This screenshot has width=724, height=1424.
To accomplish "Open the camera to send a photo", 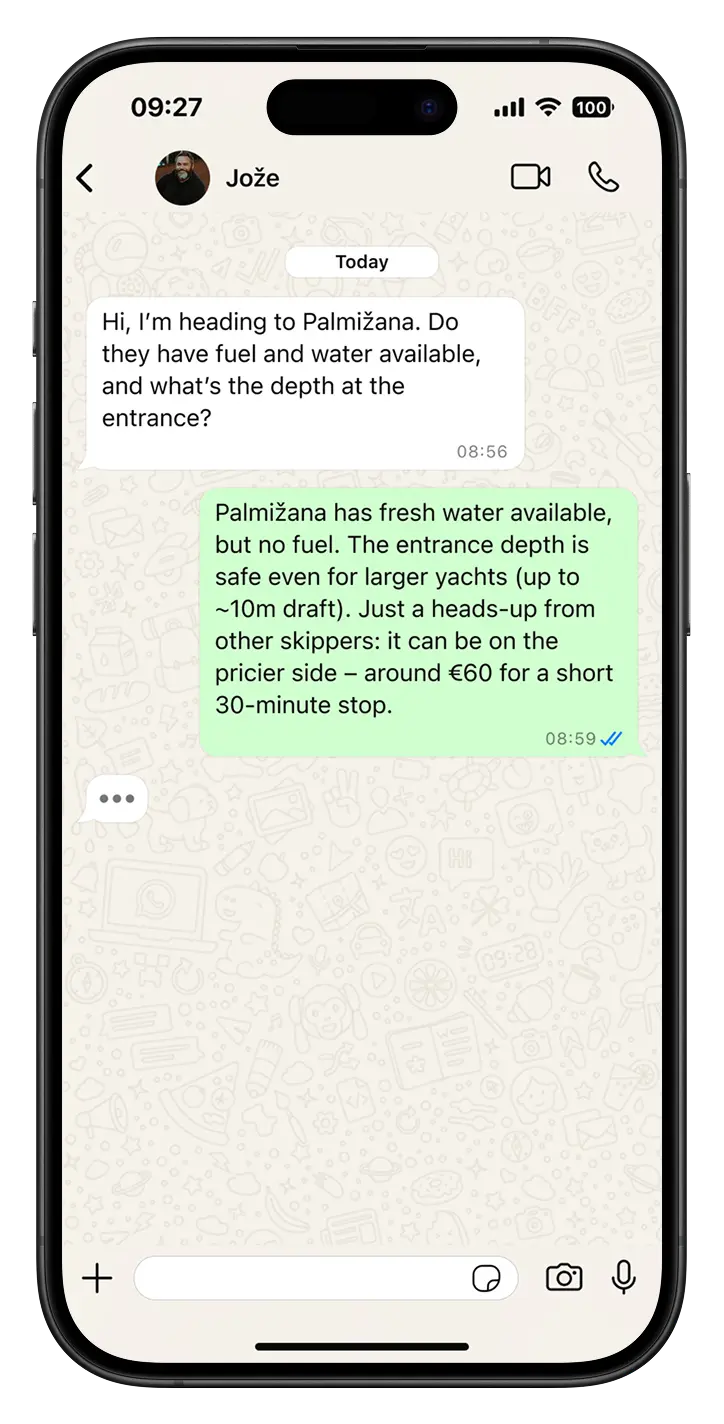I will coord(564,1277).
